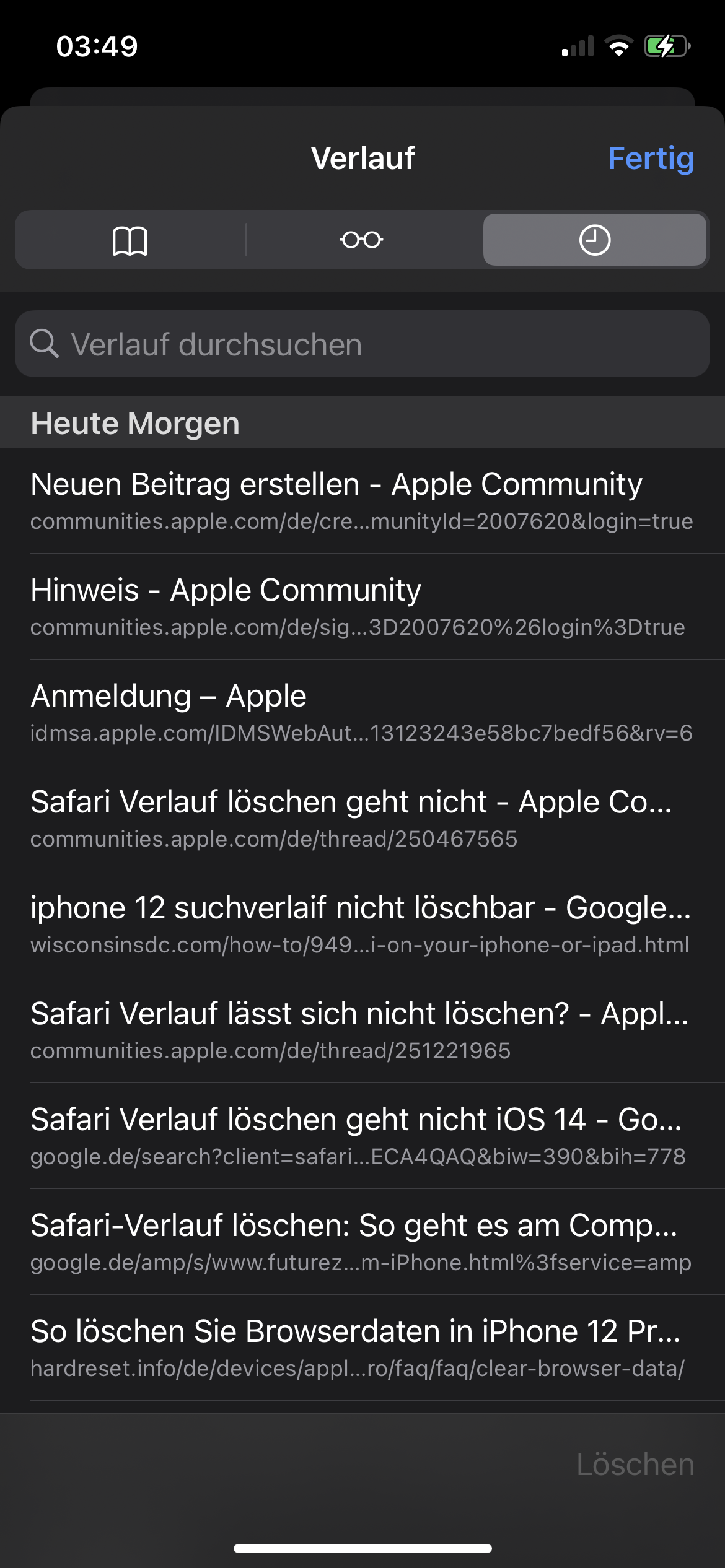This screenshot has width=725, height=1568.
Task: Switch to the Bookmarks tab
Action: [x=130, y=240]
